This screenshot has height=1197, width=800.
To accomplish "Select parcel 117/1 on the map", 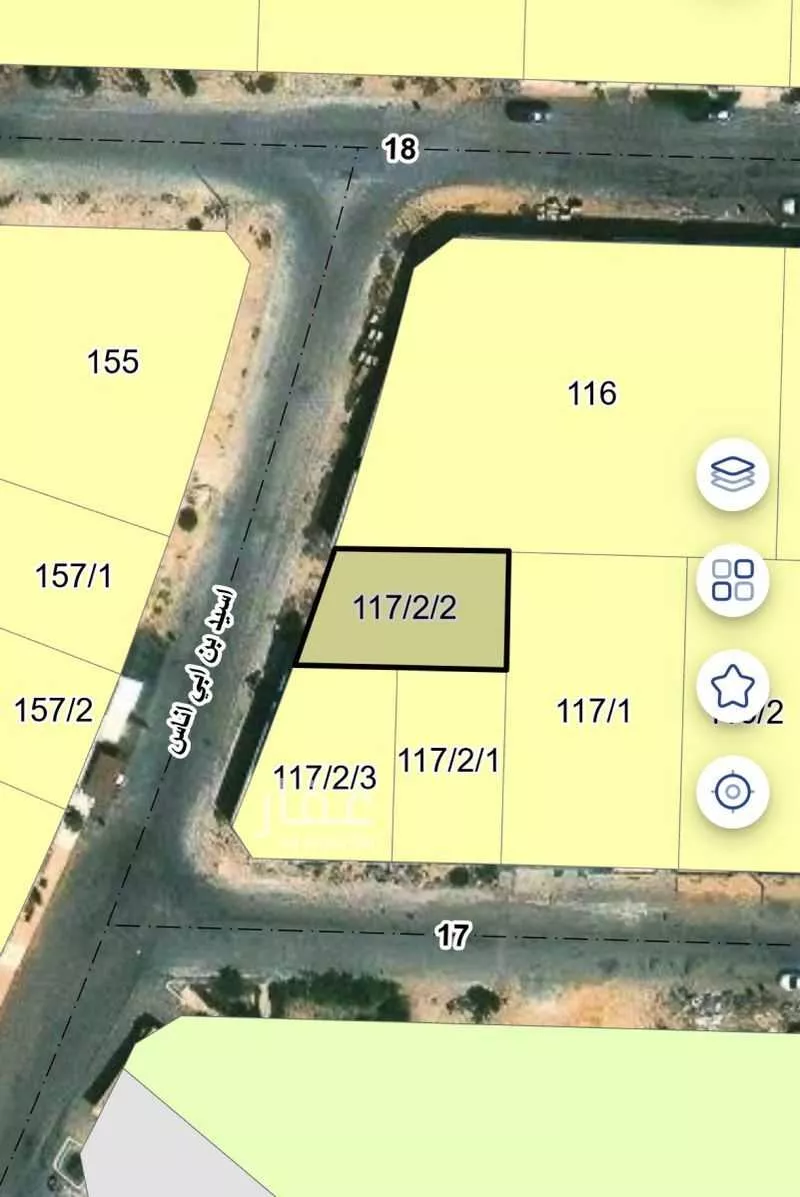I will [593, 712].
